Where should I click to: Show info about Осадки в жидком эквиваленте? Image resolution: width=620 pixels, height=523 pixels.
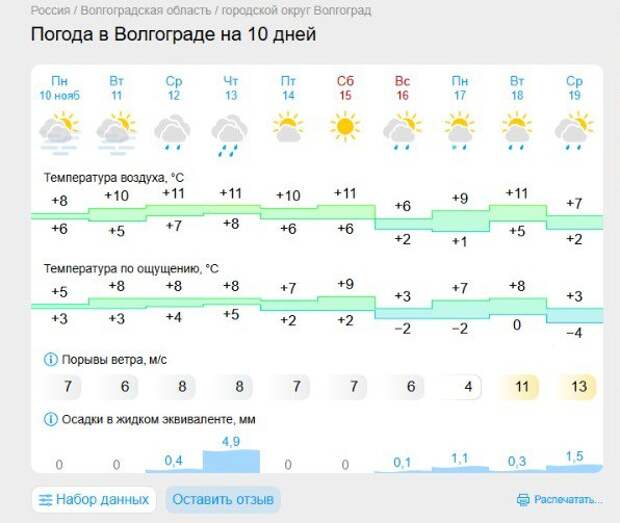(49, 419)
